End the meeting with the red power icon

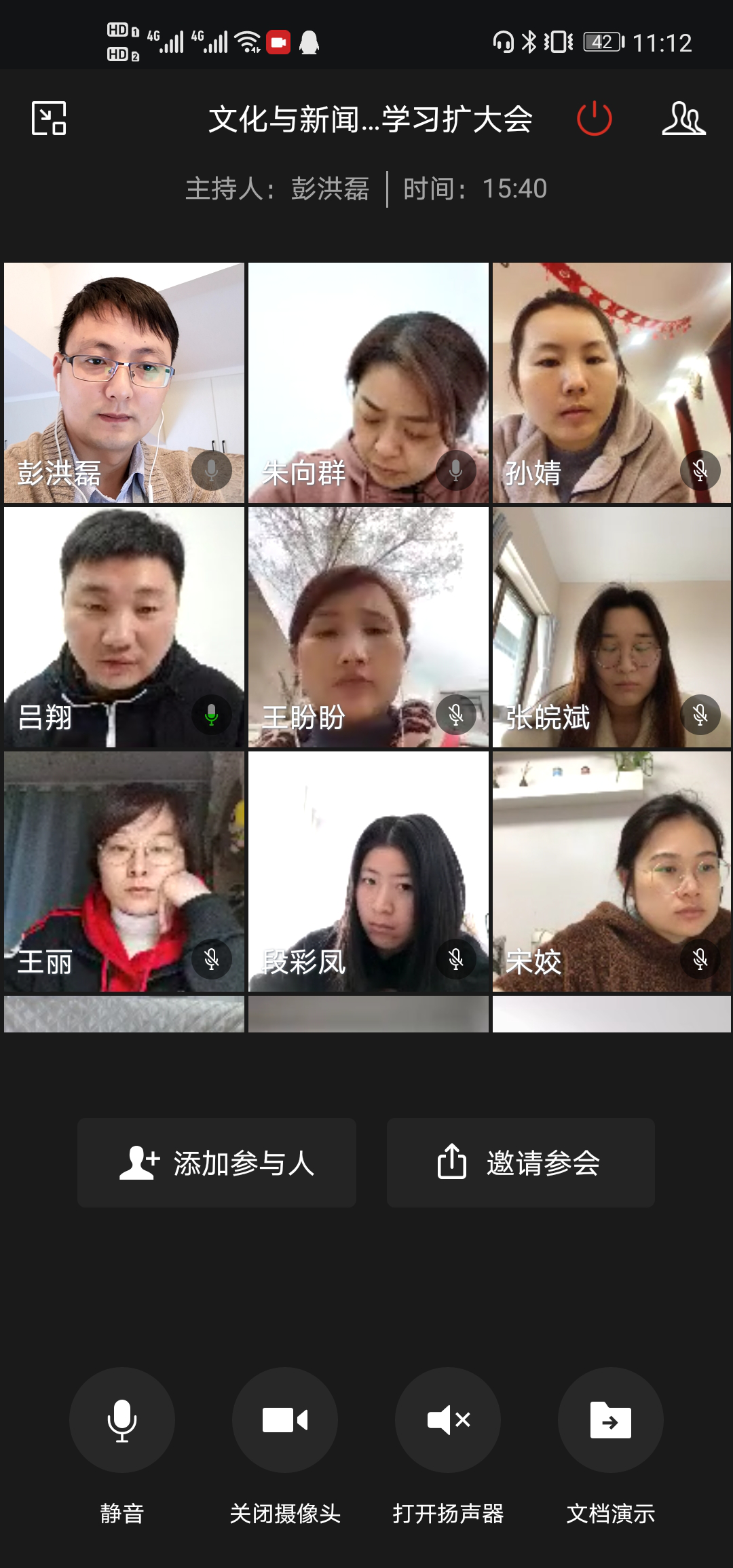pyautogui.click(x=594, y=118)
